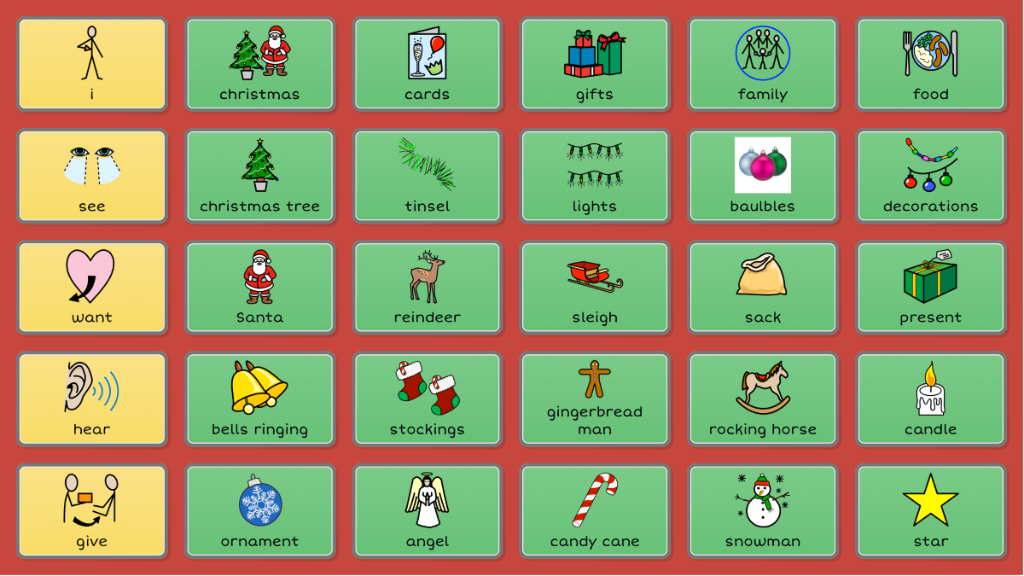
Task: Tap the "christmas tree" cell
Action: 260,176
